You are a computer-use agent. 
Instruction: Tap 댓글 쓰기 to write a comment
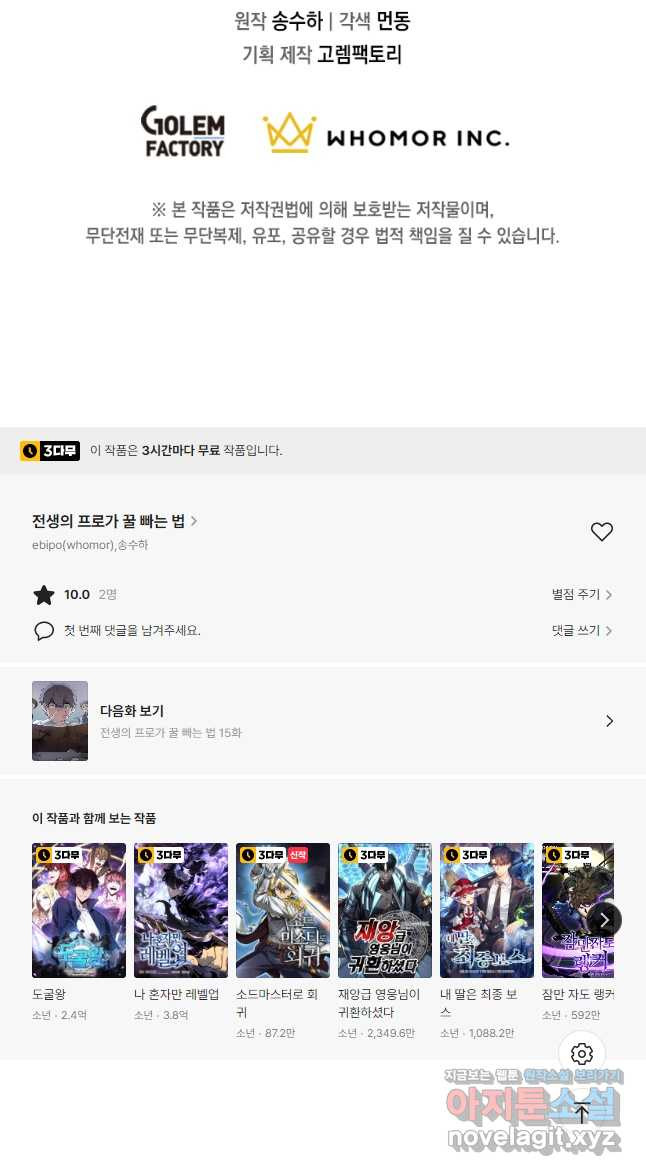pos(581,631)
